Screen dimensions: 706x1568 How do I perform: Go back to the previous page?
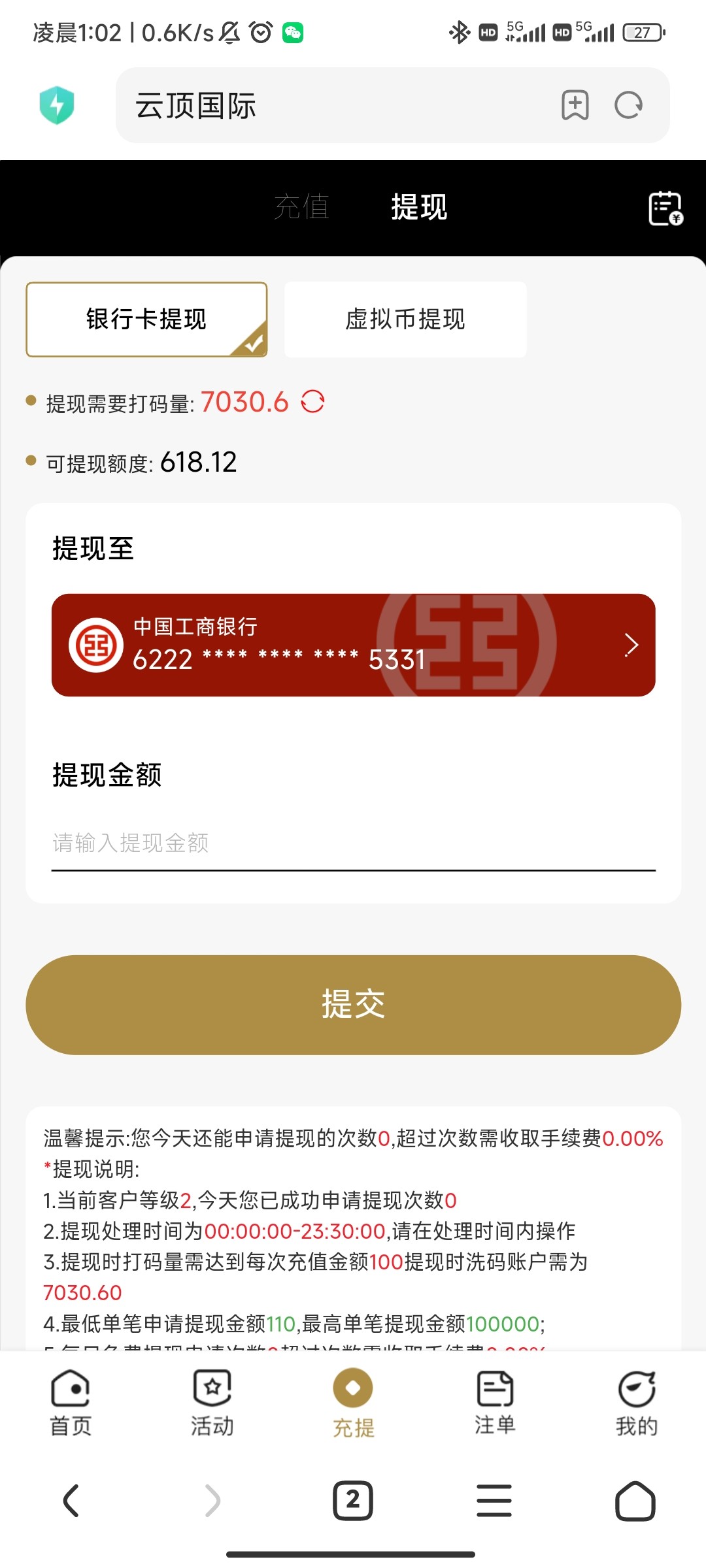click(71, 1500)
